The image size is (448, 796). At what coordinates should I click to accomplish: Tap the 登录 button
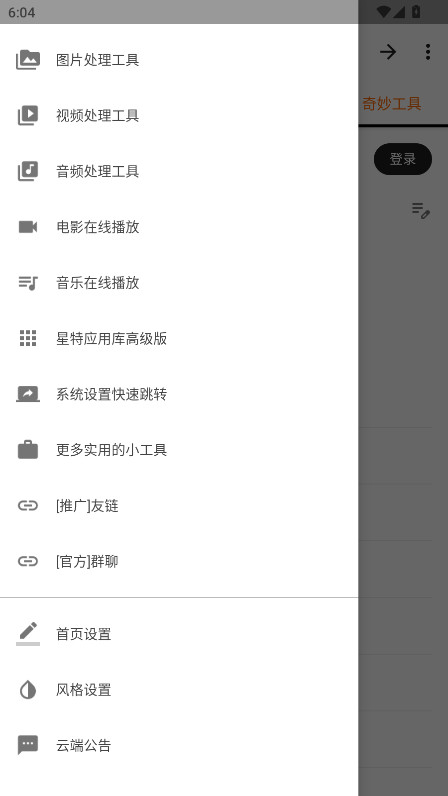pyautogui.click(x=403, y=159)
